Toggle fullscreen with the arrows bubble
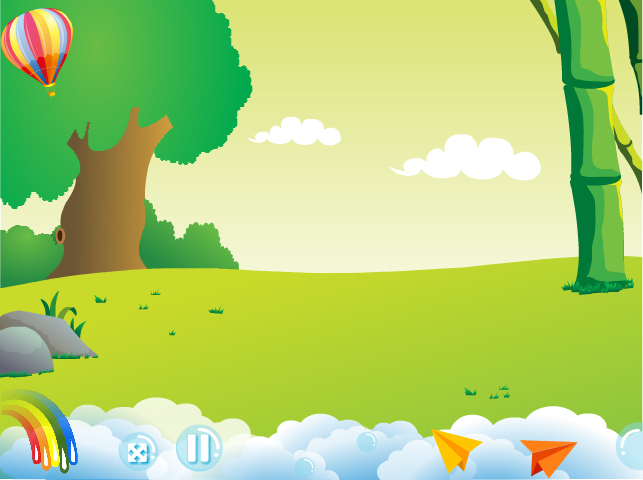Viewport: 643px width, 480px height. point(138,452)
